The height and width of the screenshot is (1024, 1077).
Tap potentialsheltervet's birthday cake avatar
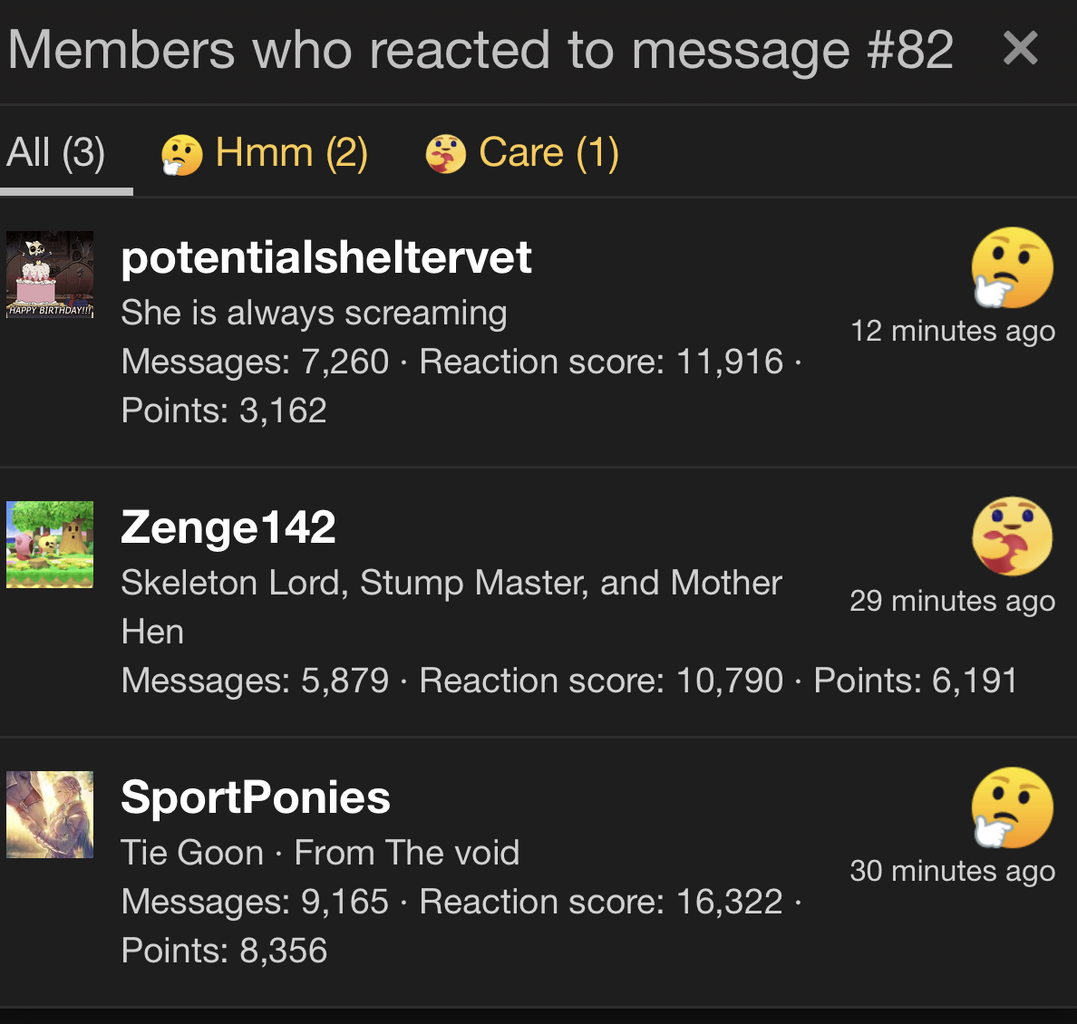point(50,275)
